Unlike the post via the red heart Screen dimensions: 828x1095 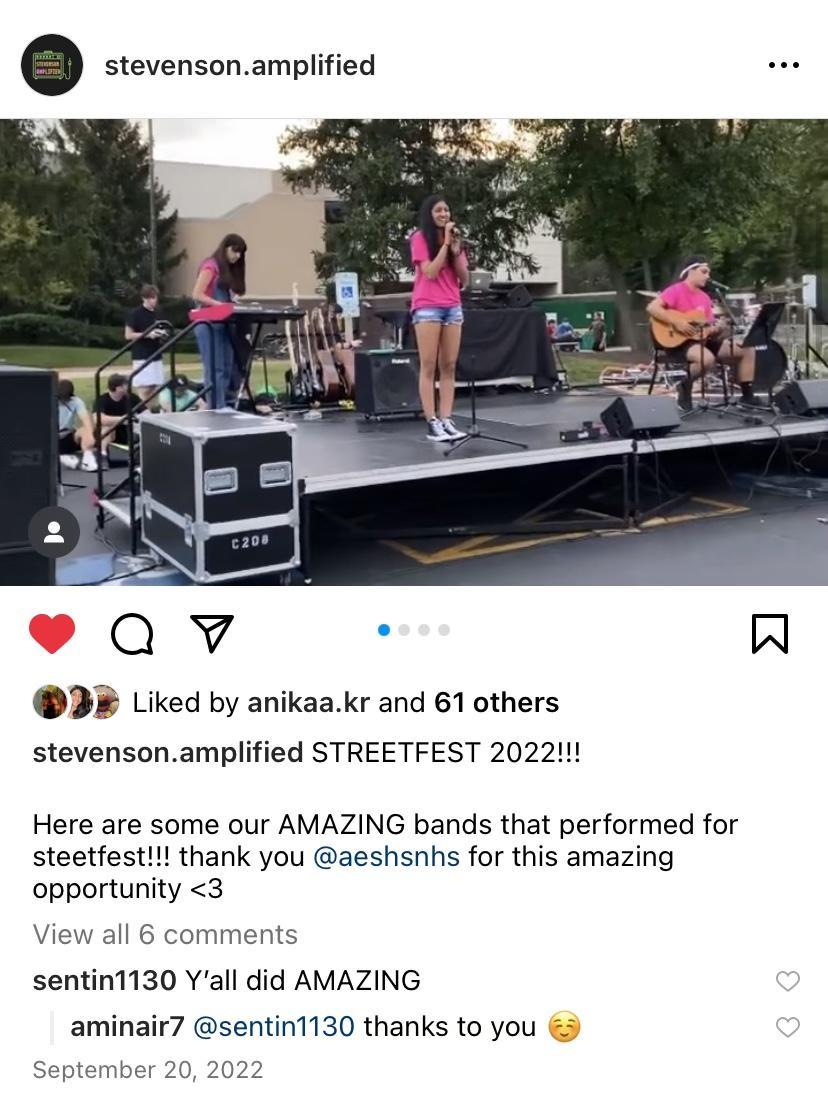point(52,633)
